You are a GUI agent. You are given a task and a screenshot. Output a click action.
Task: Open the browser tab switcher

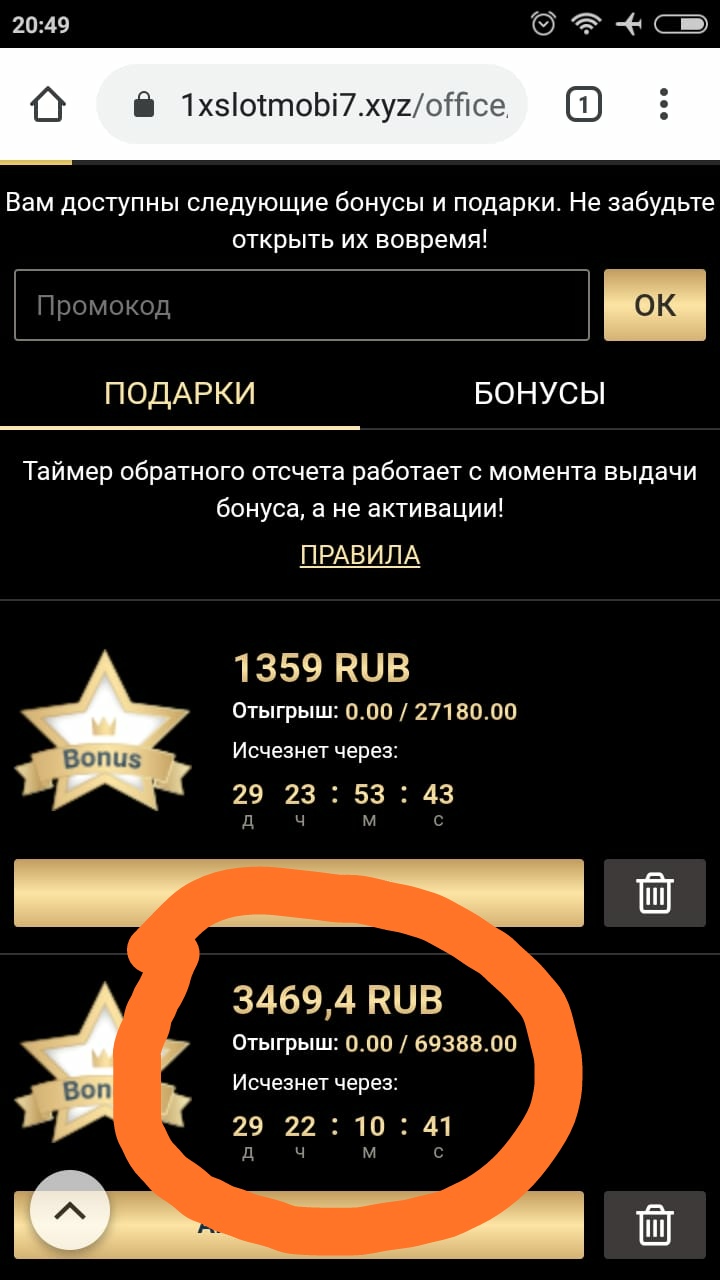[584, 105]
